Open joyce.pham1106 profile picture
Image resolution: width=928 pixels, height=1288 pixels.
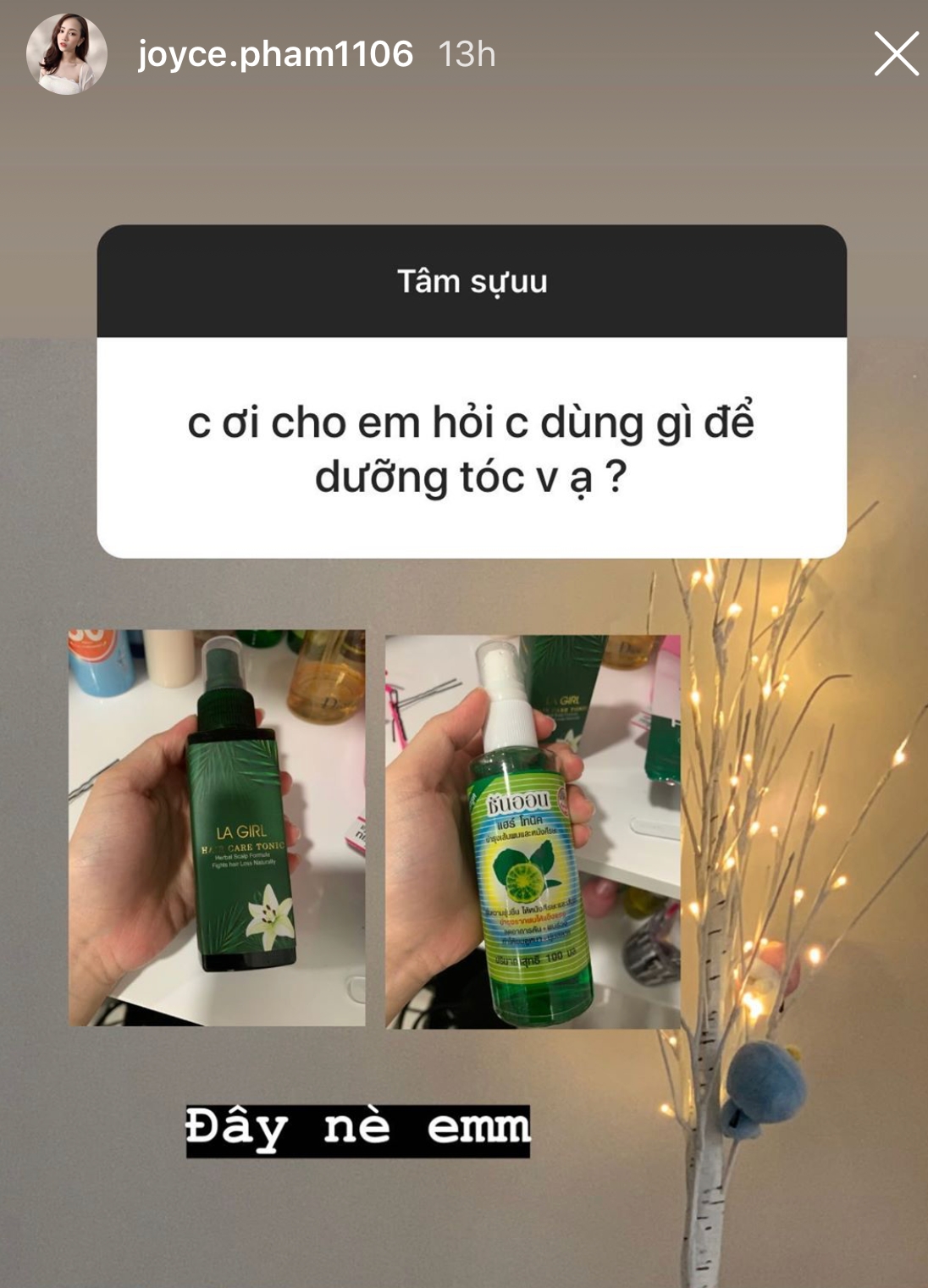pos(66,54)
